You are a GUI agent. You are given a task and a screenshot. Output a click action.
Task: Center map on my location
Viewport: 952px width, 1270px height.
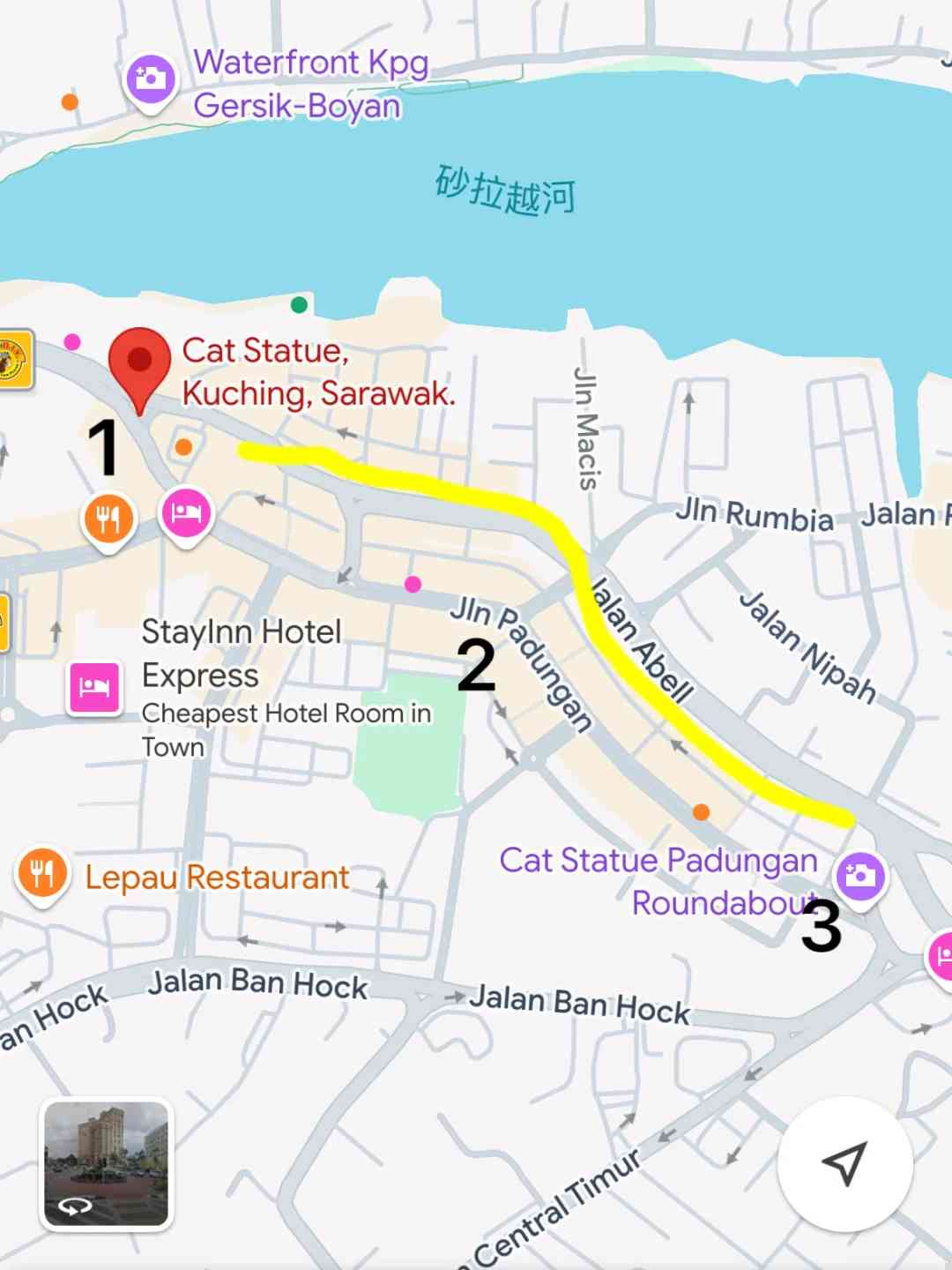[844, 1163]
